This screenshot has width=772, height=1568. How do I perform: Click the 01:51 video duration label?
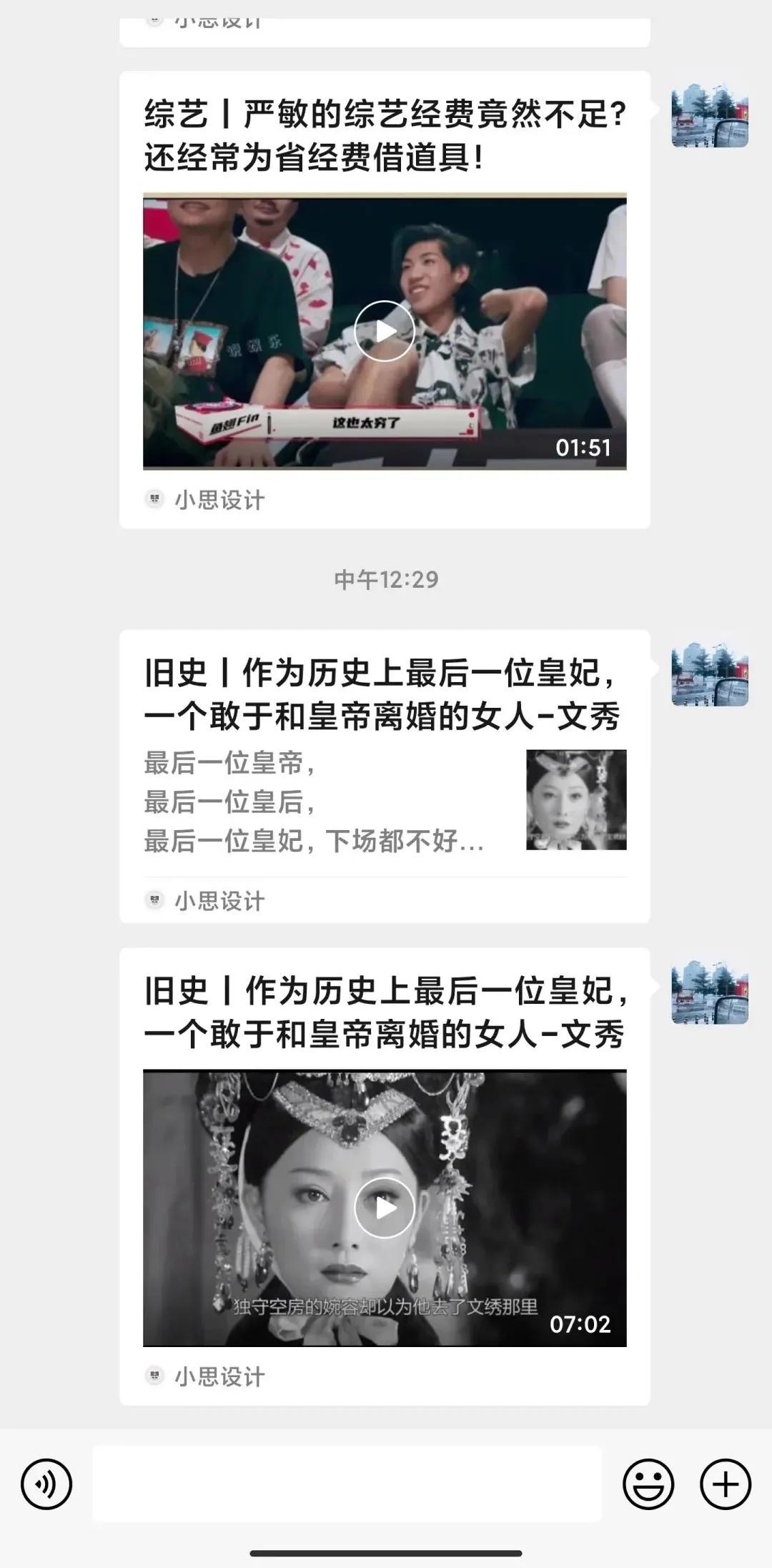pos(582,448)
